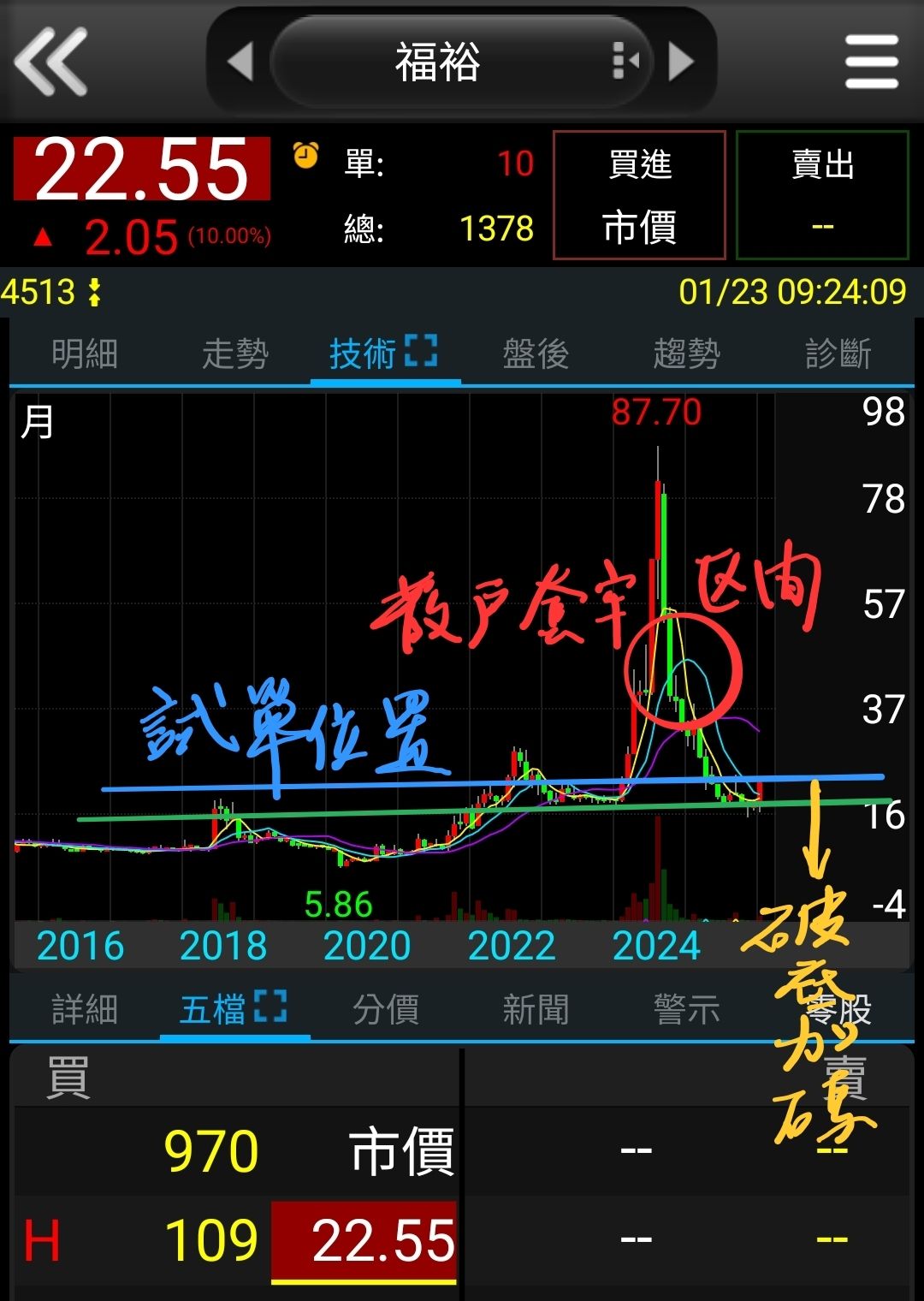Select the 明細 tab
Viewport: 924px width, 1301px height.
pyautogui.click(x=86, y=353)
